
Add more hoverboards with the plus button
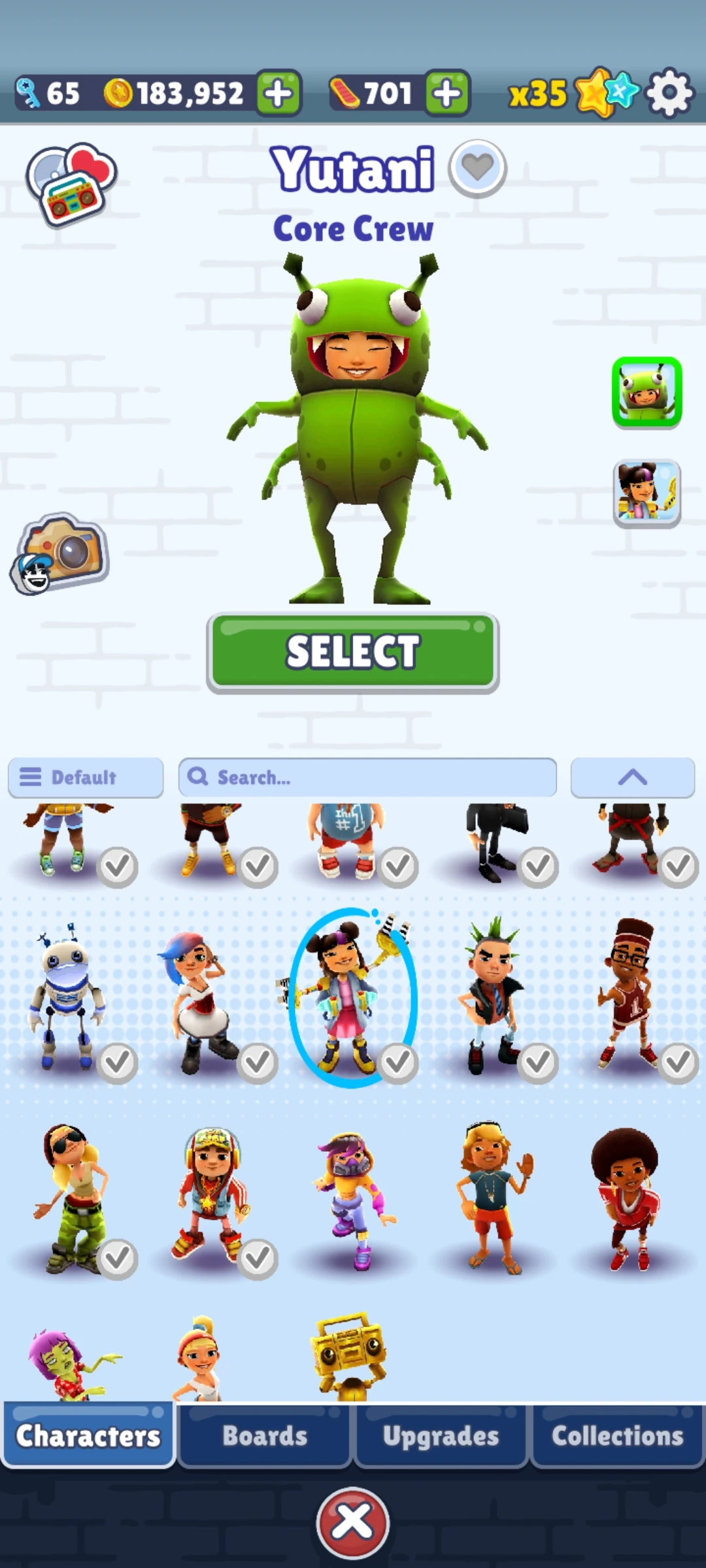click(447, 93)
